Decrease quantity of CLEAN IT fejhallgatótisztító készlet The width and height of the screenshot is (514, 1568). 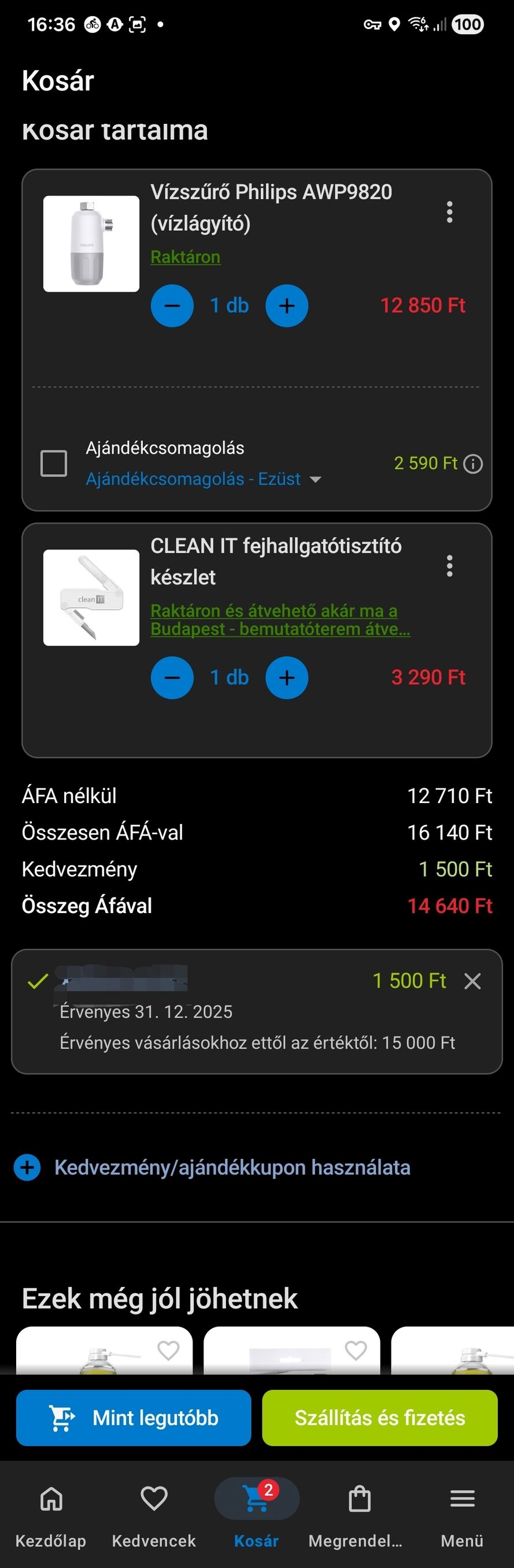pyautogui.click(x=172, y=678)
